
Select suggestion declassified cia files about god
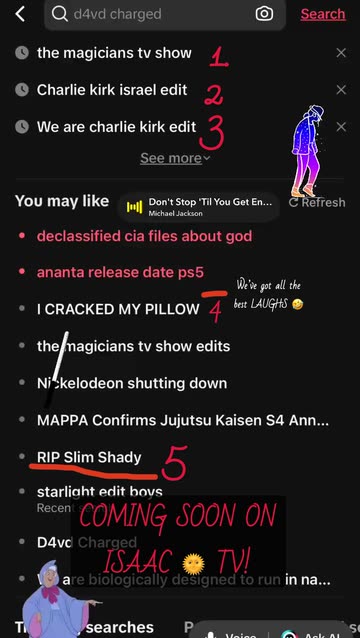(144, 236)
